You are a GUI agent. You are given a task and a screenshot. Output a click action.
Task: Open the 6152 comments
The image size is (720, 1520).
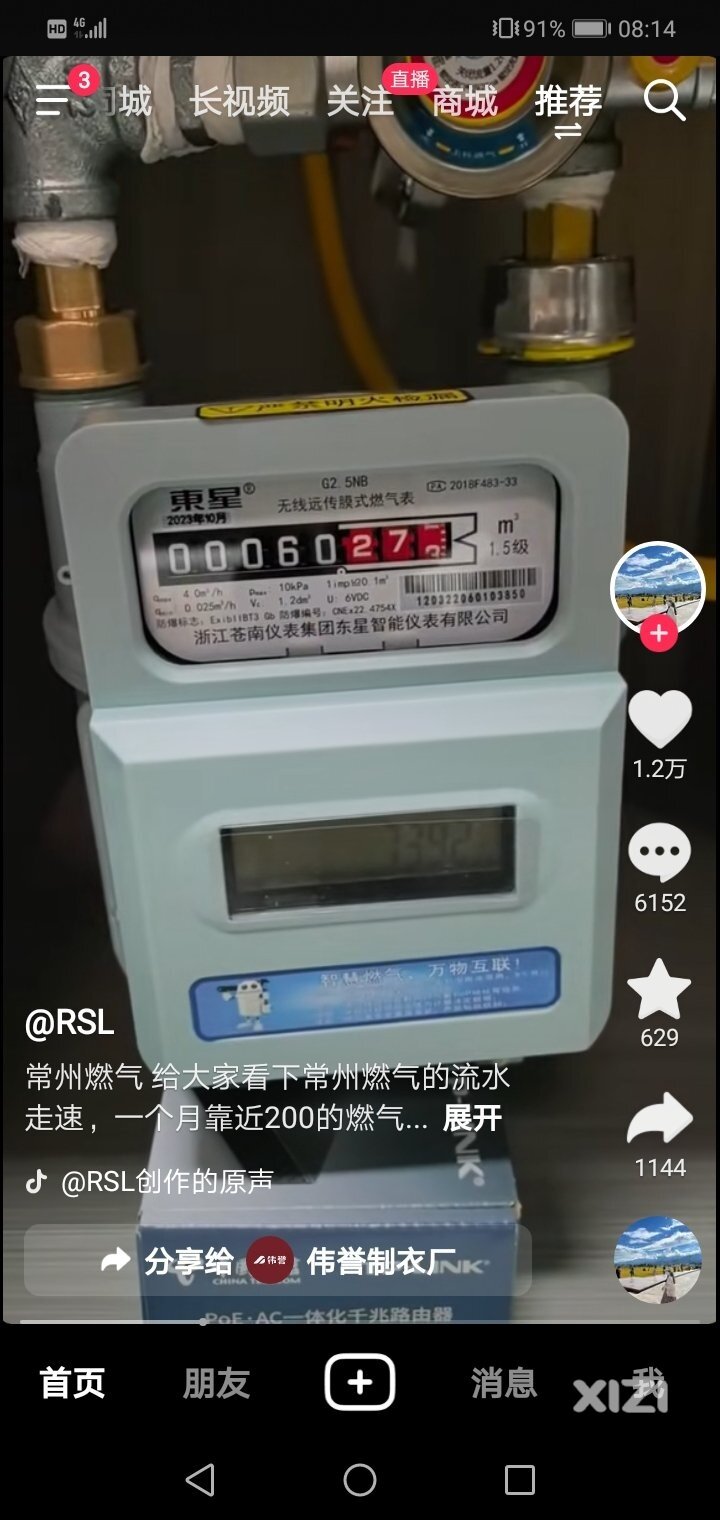(659, 853)
